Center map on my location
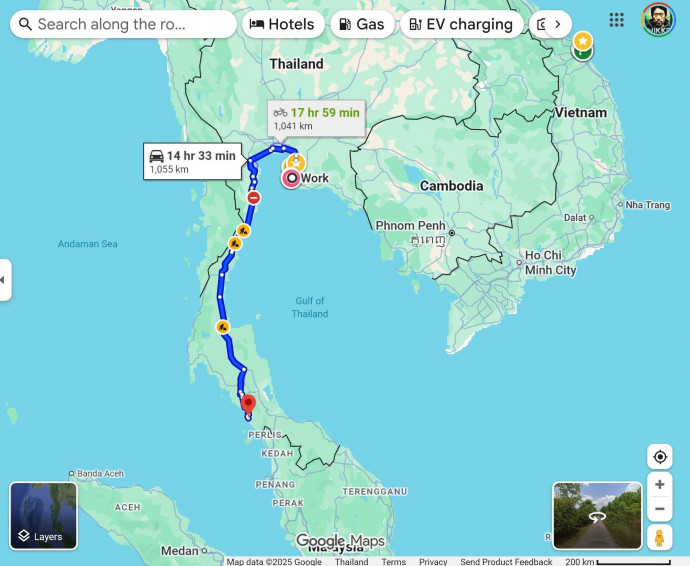 [659, 457]
